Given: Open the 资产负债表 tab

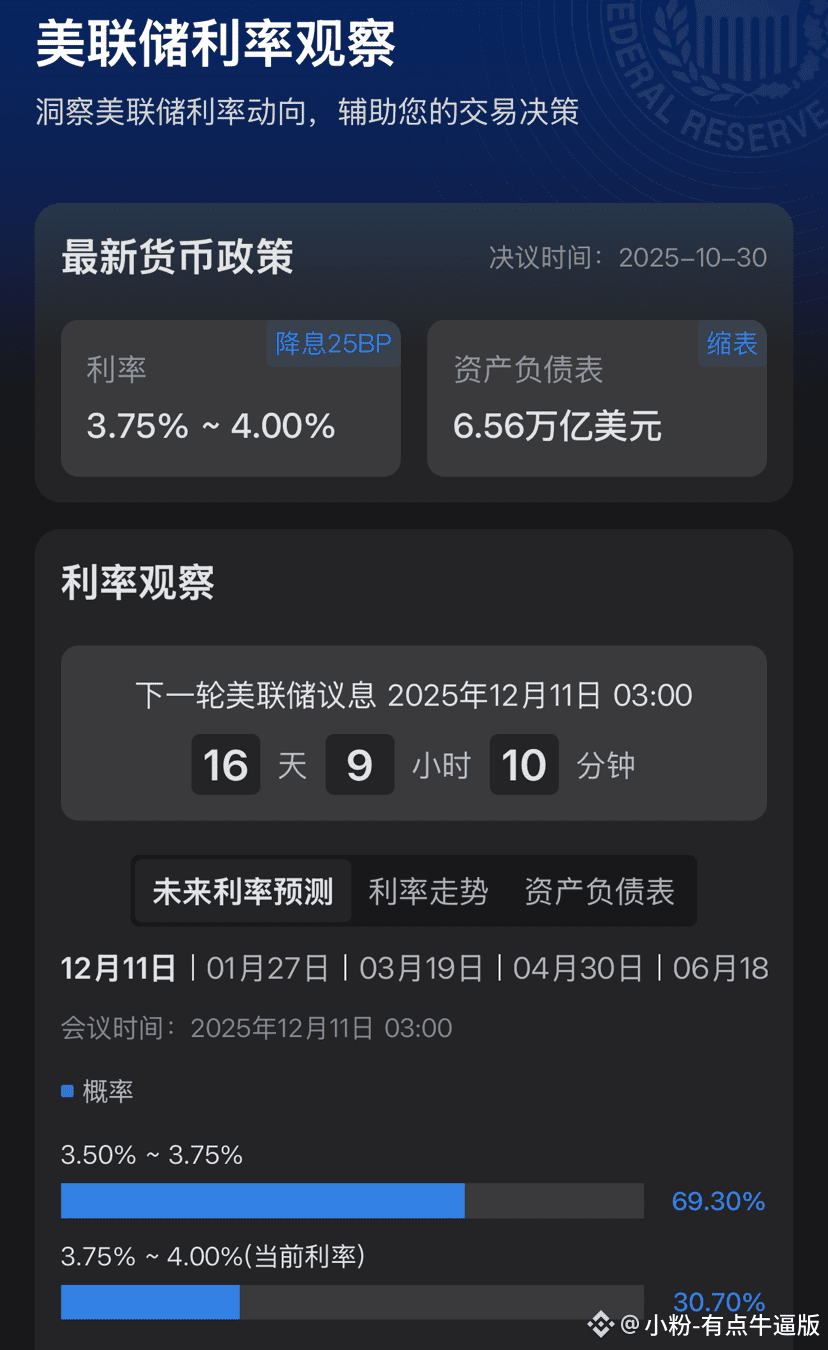Looking at the screenshot, I should (600, 890).
